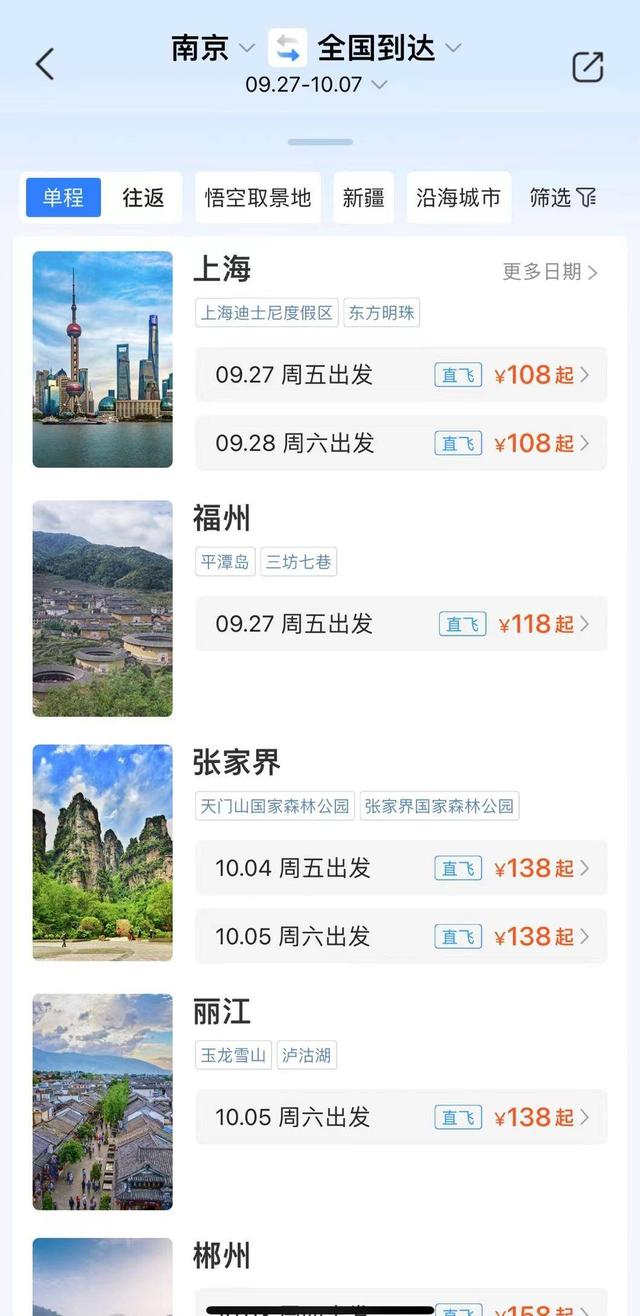Choose 张家界 flight on 10.04 周五出发

(x=401, y=868)
